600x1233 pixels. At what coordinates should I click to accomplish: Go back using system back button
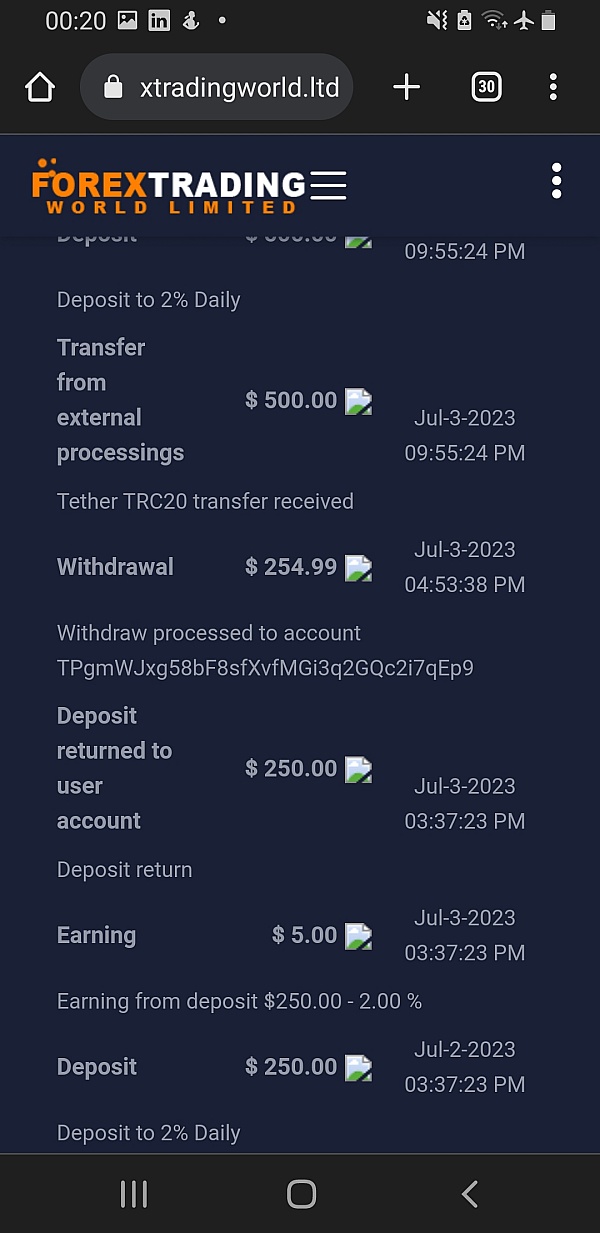click(x=469, y=1193)
